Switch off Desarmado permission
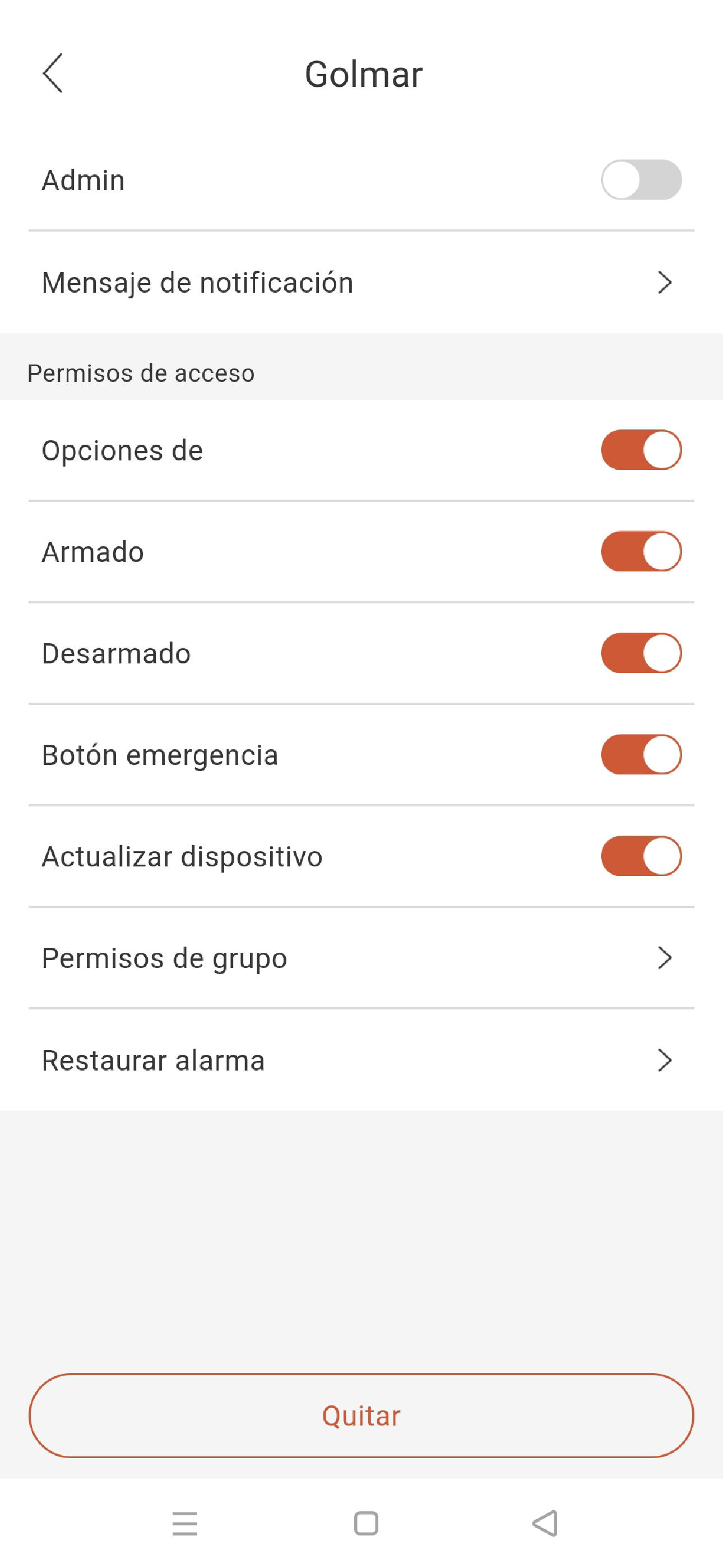 pos(641,653)
